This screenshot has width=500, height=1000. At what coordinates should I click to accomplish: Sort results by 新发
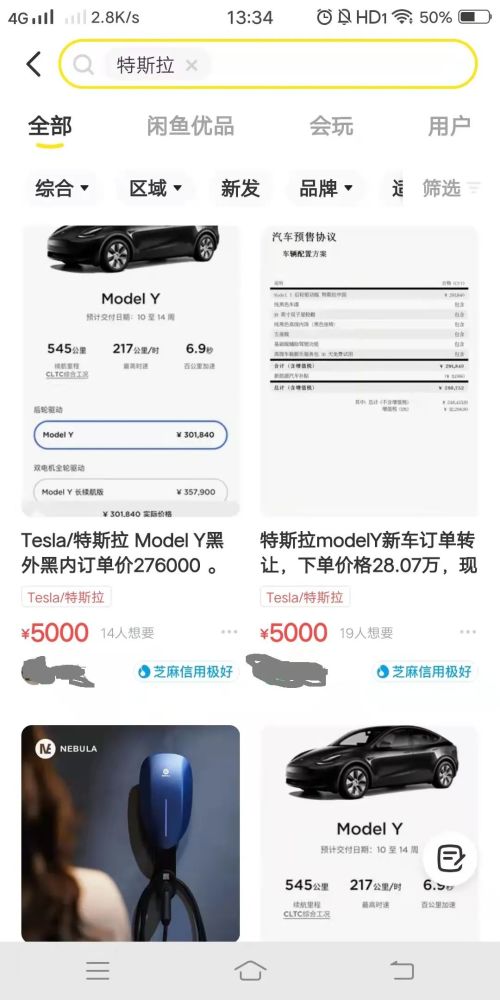[x=240, y=188]
